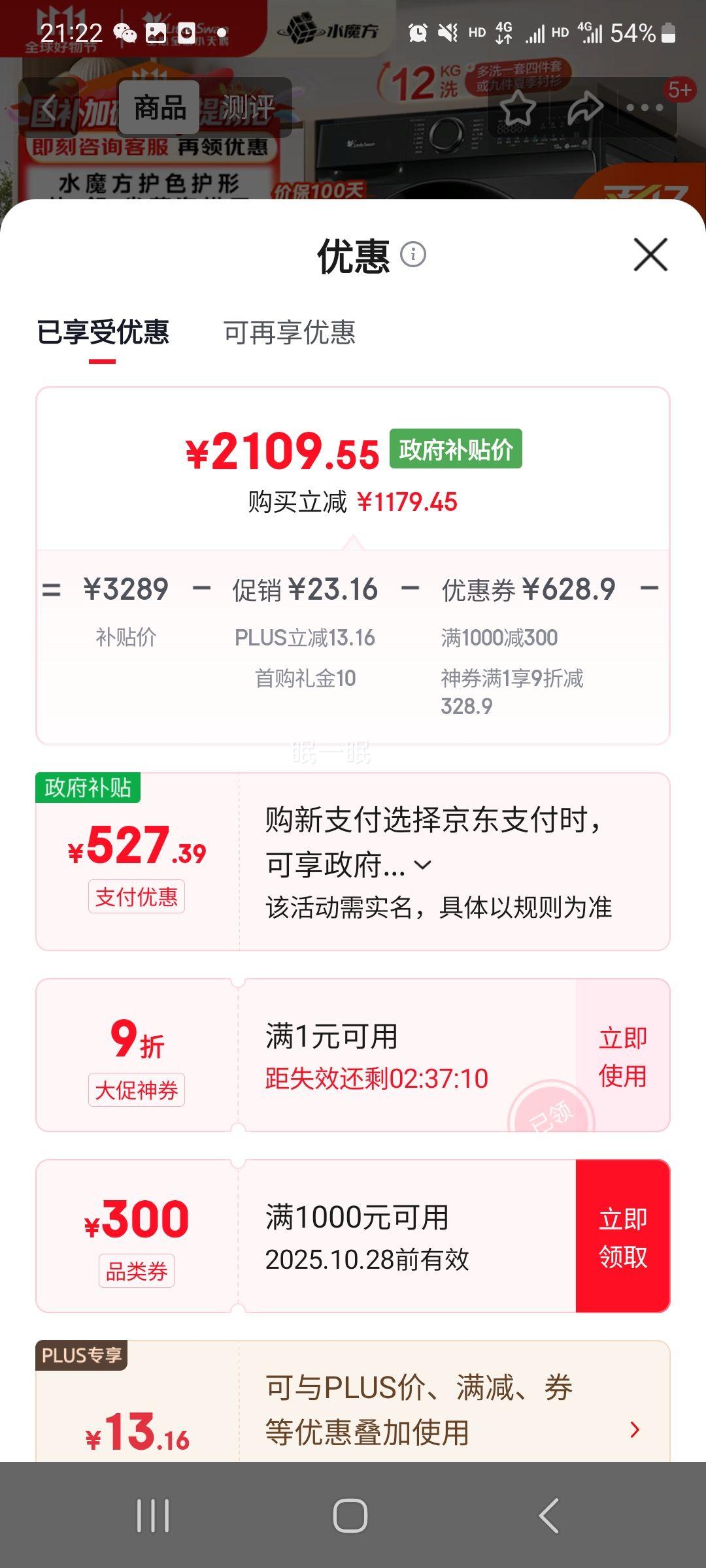The image size is (706, 1568).
Task: Tap 立即使用 on the 9折 coupon
Action: tap(622, 1056)
